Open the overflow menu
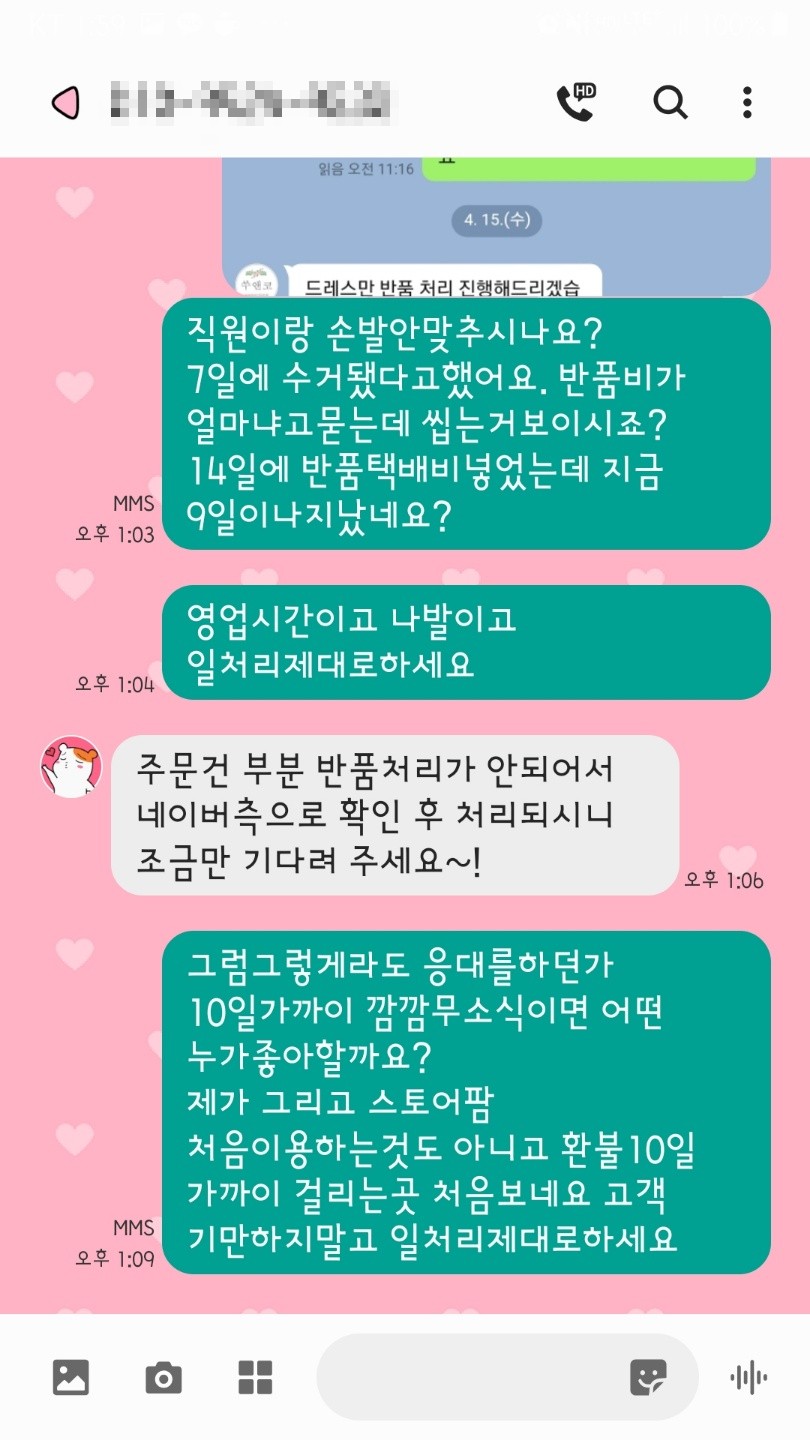The width and height of the screenshot is (810, 1440). point(747,103)
